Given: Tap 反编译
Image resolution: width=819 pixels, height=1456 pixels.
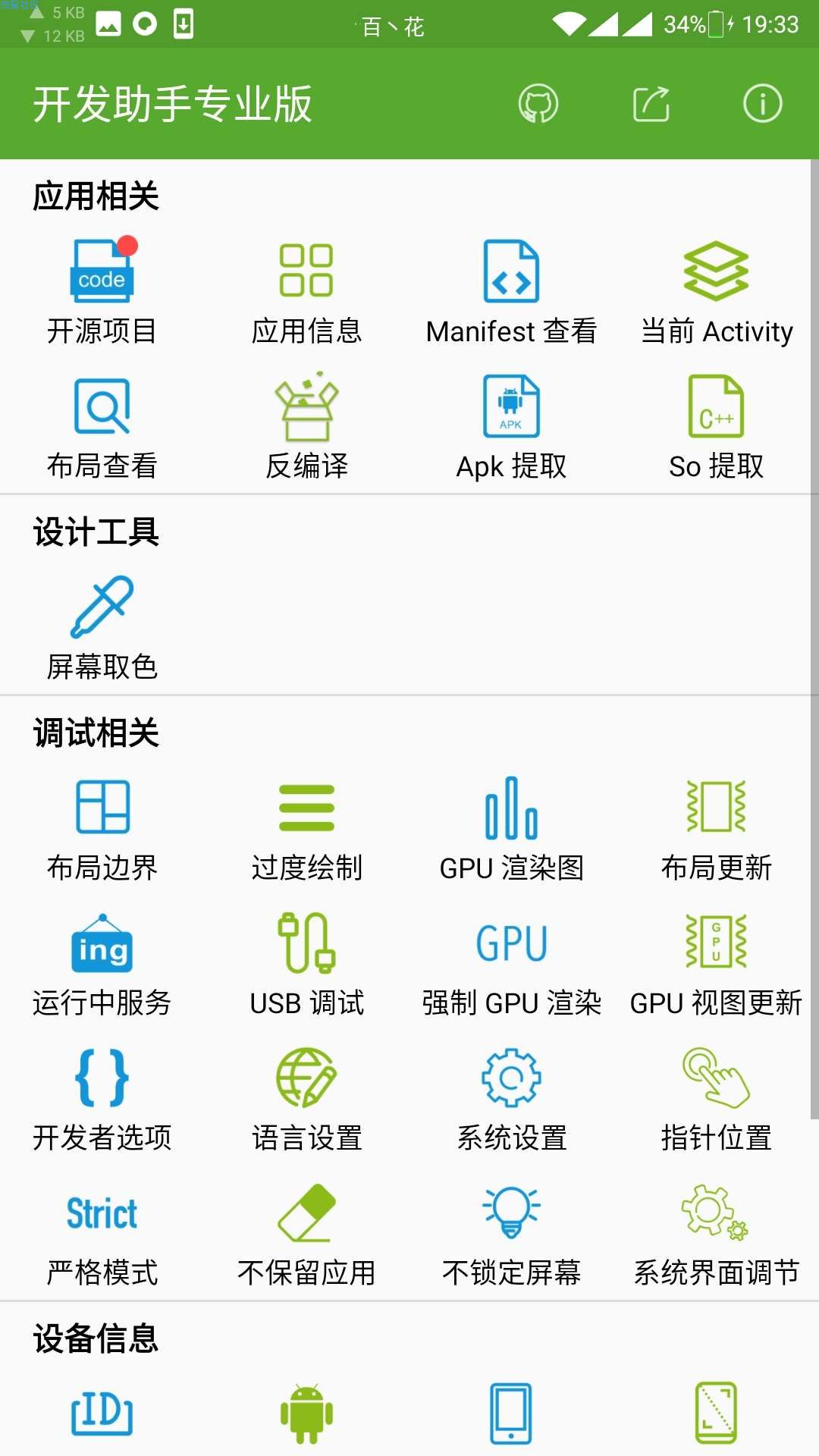Looking at the screenshot, I should click(x=307, y=427).
